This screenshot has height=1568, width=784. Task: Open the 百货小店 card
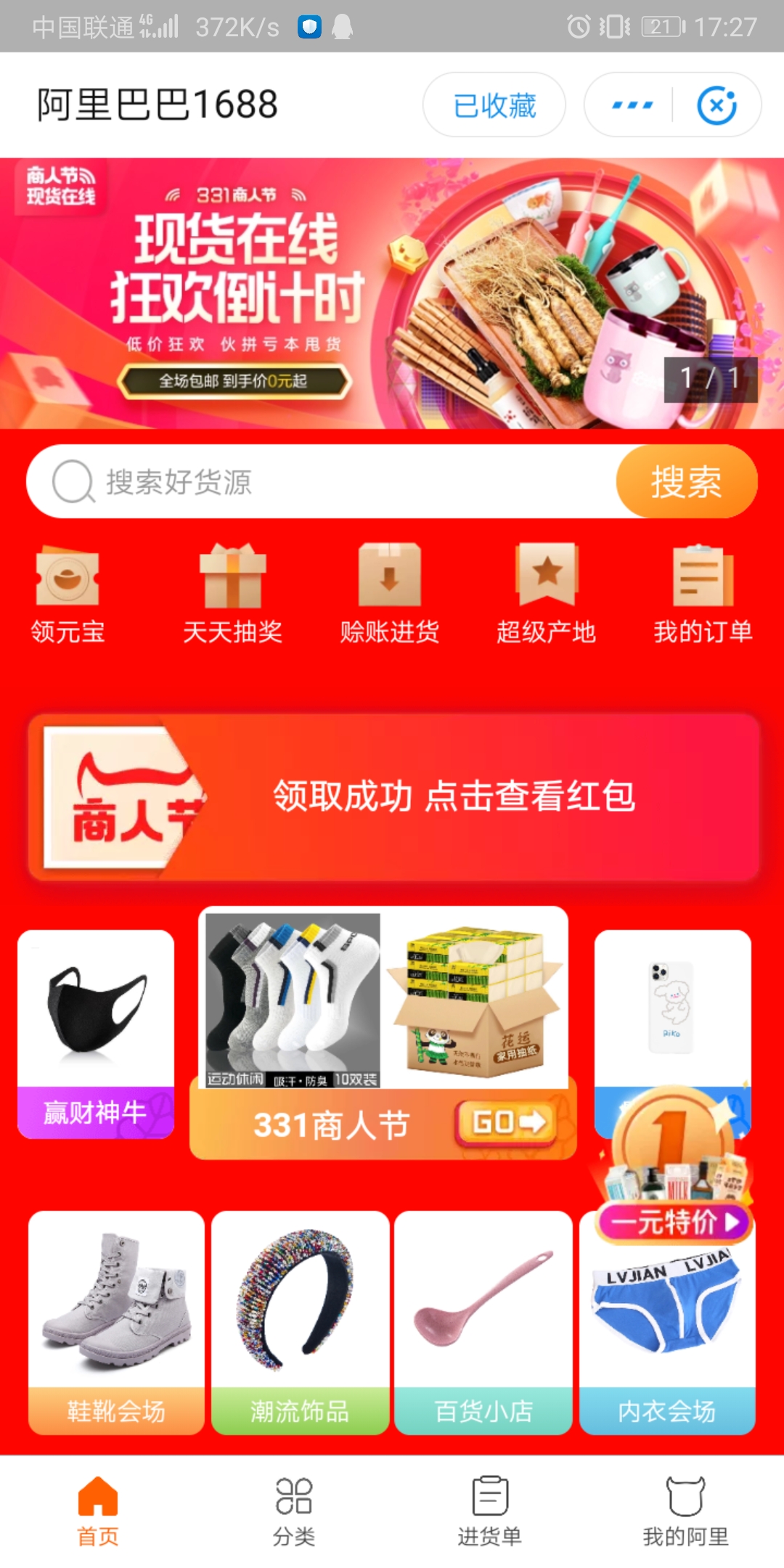click(483, 1323)
